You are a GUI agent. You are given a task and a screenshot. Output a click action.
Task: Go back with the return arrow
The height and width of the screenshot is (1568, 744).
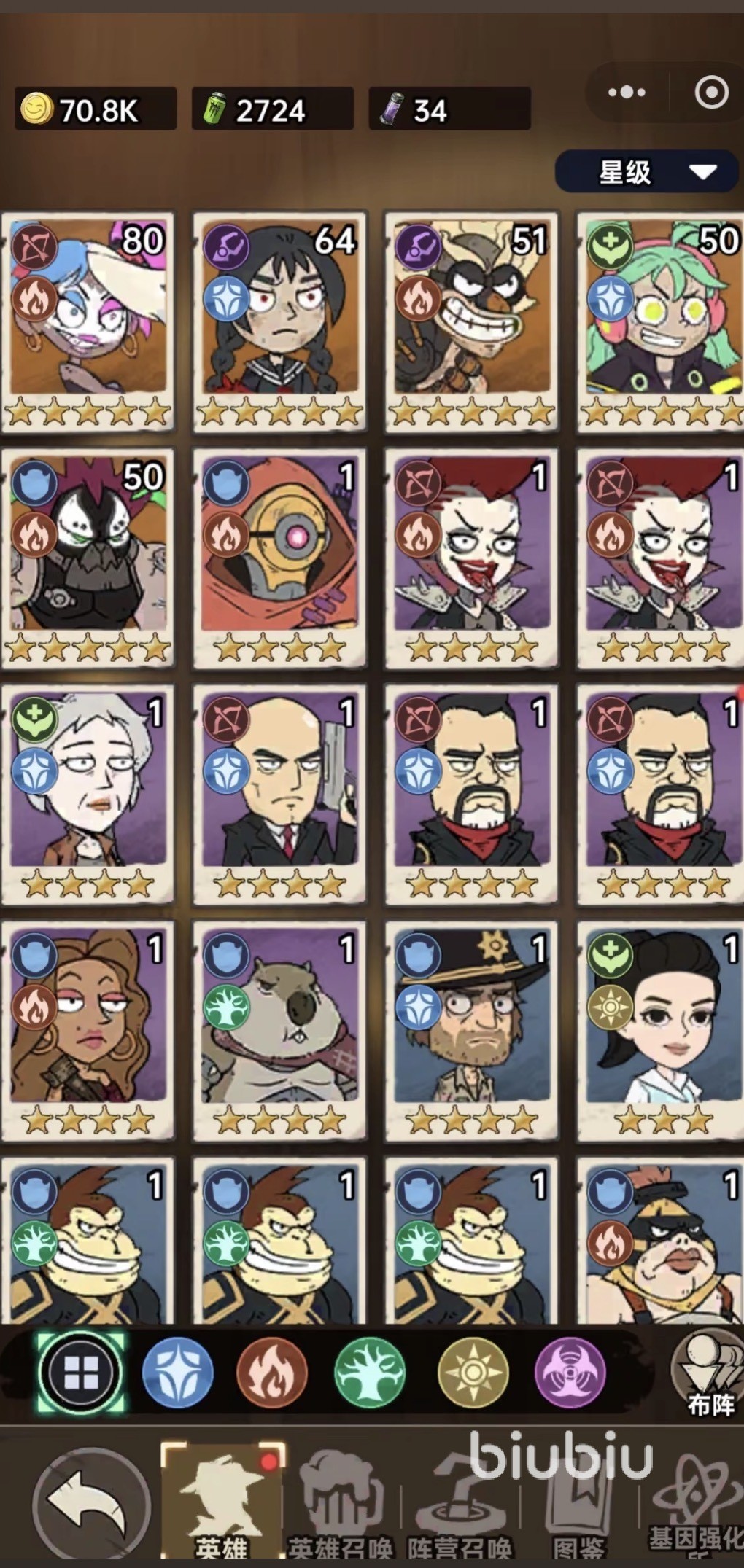tap(90, 1503)
